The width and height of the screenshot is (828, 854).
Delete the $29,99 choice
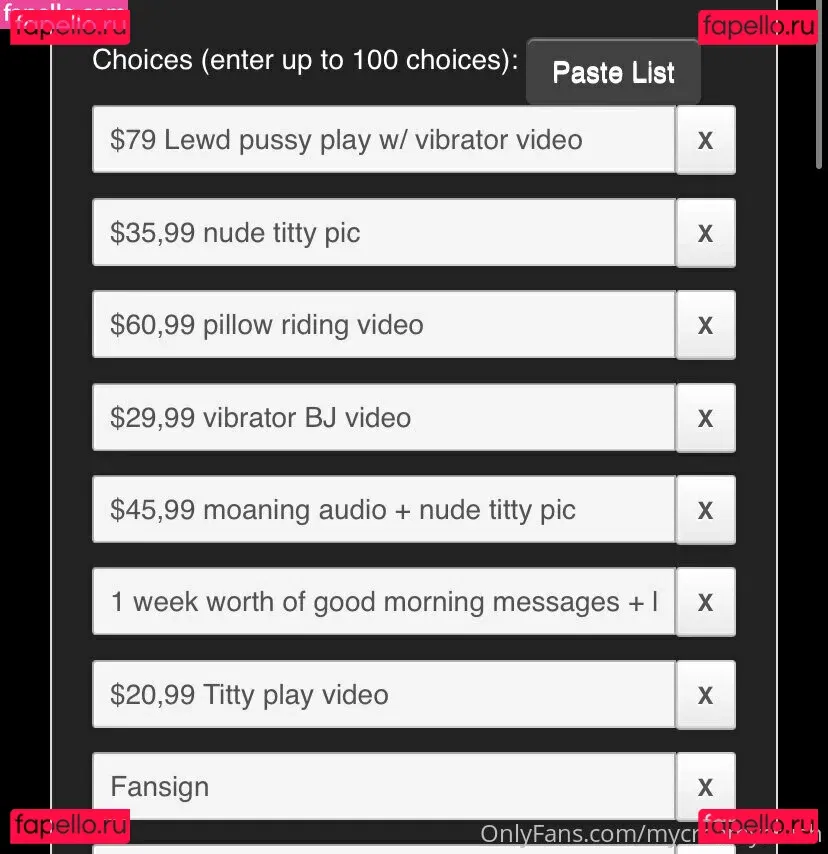pyautogui.click(x=705, y=418)
